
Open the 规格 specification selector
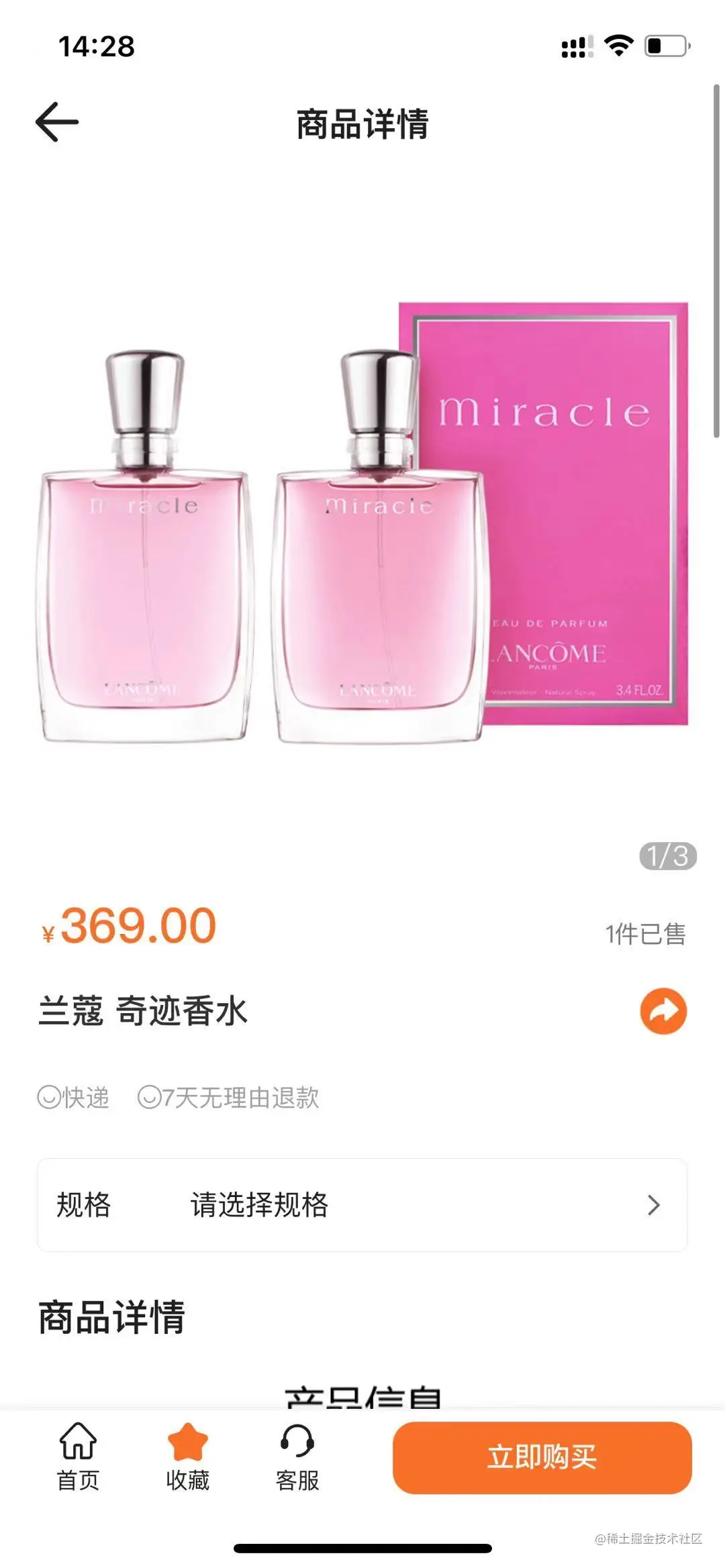tap(362, 1205)
